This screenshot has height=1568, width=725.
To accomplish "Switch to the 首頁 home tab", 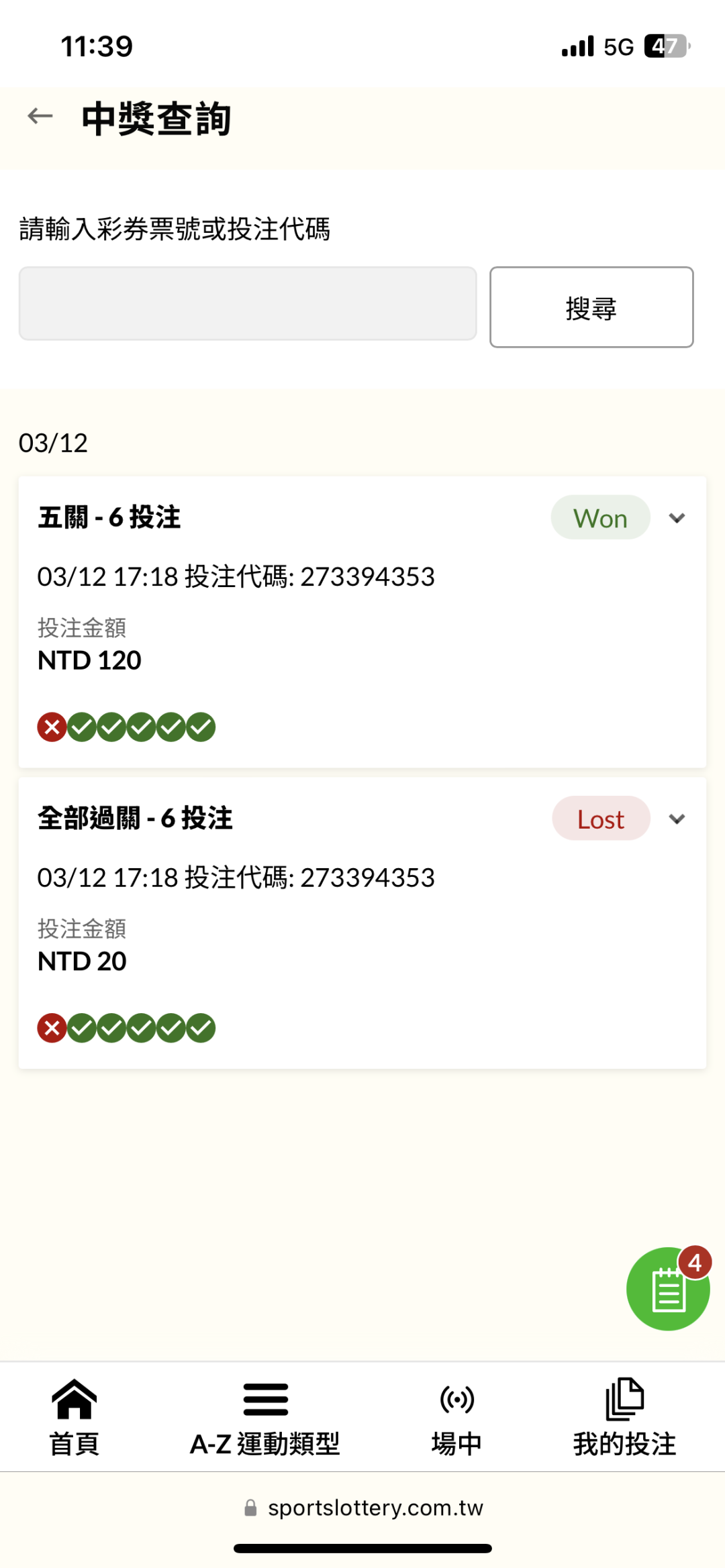I will (x=75, y=1417).
